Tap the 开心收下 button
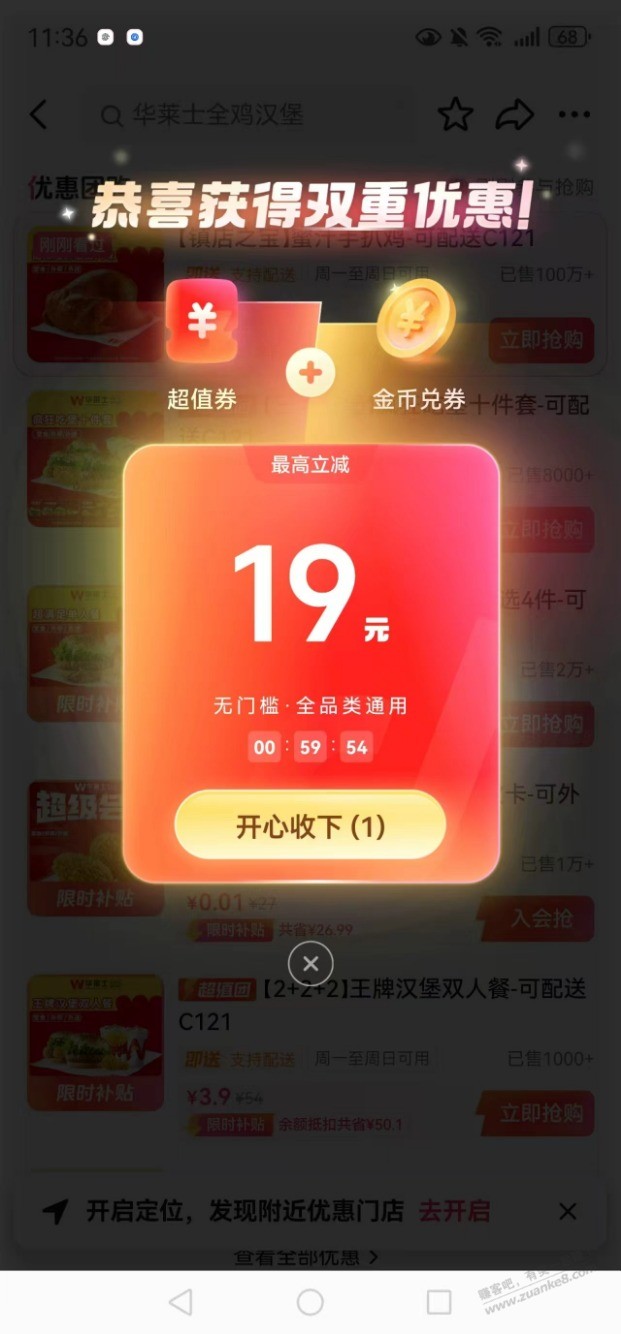The height and width of the screenshot is (1334, 621). [310, 826]
